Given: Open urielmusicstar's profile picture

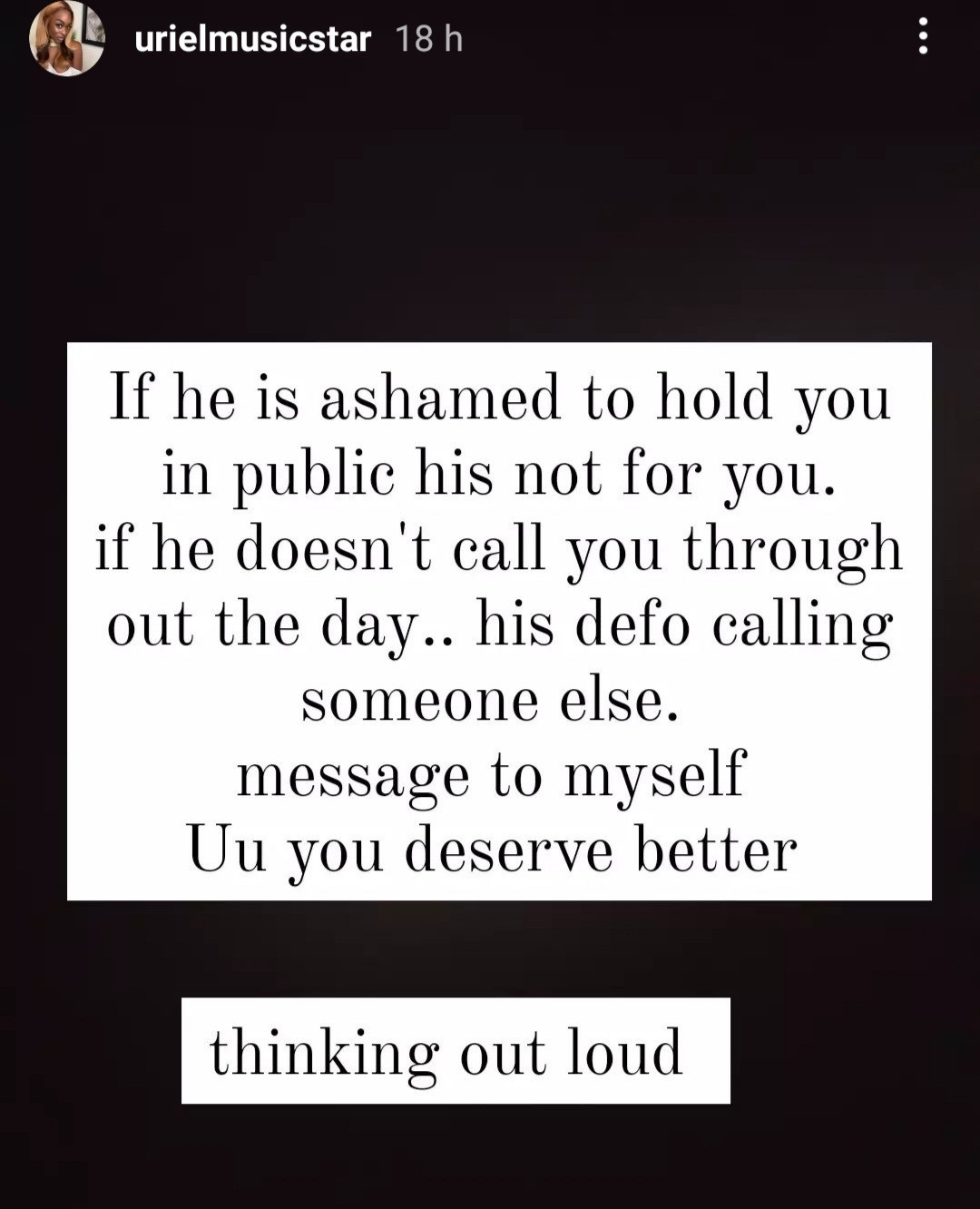Looking at the screenshot, I should 66,39.
